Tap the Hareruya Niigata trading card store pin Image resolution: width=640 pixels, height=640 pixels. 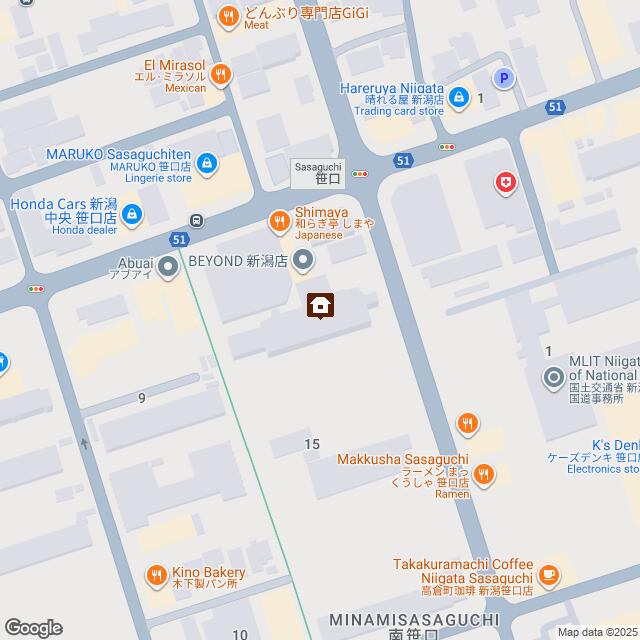(458, 97)
